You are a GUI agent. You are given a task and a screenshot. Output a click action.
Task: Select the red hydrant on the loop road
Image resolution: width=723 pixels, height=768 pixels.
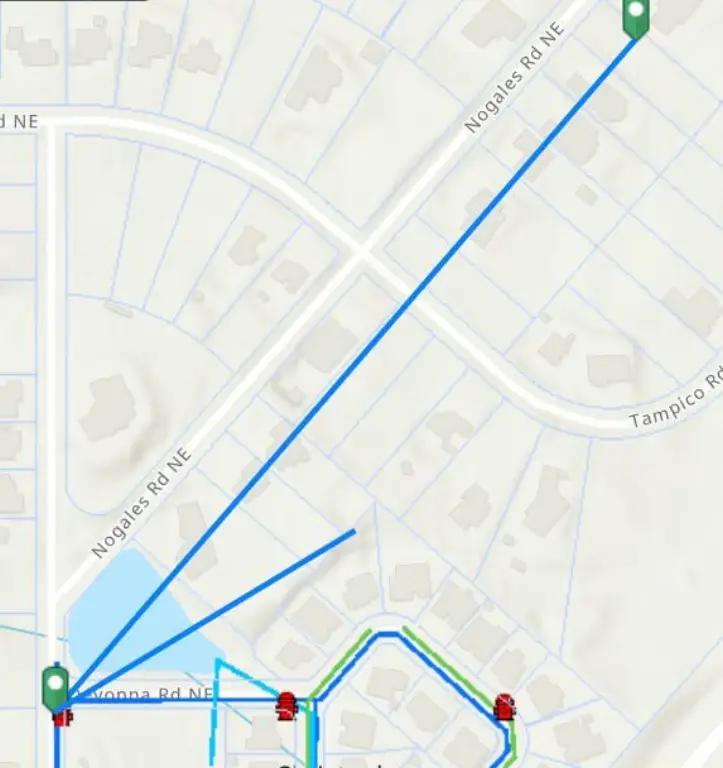504,707
